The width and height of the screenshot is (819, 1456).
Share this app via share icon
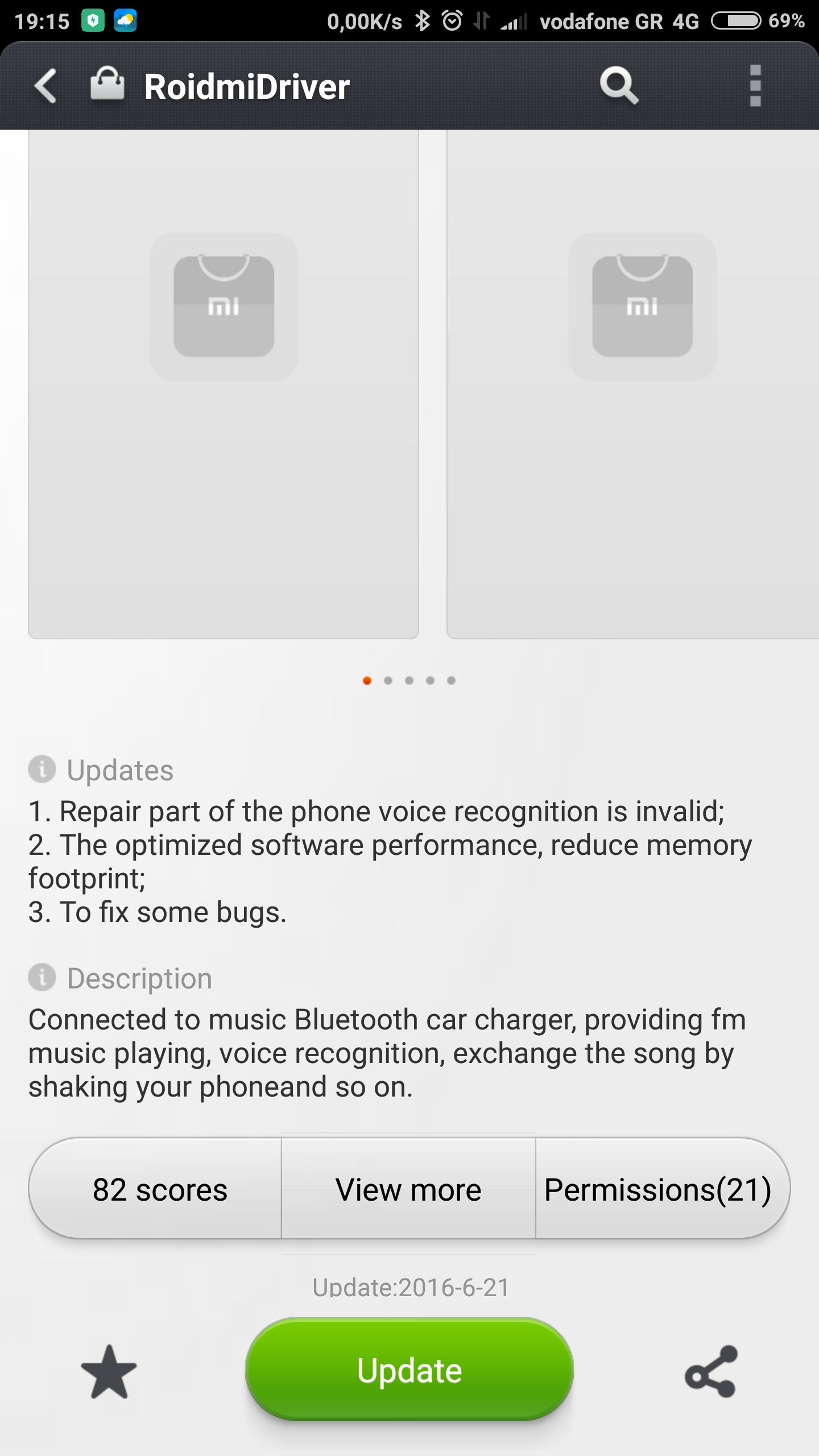[711, 1372]
